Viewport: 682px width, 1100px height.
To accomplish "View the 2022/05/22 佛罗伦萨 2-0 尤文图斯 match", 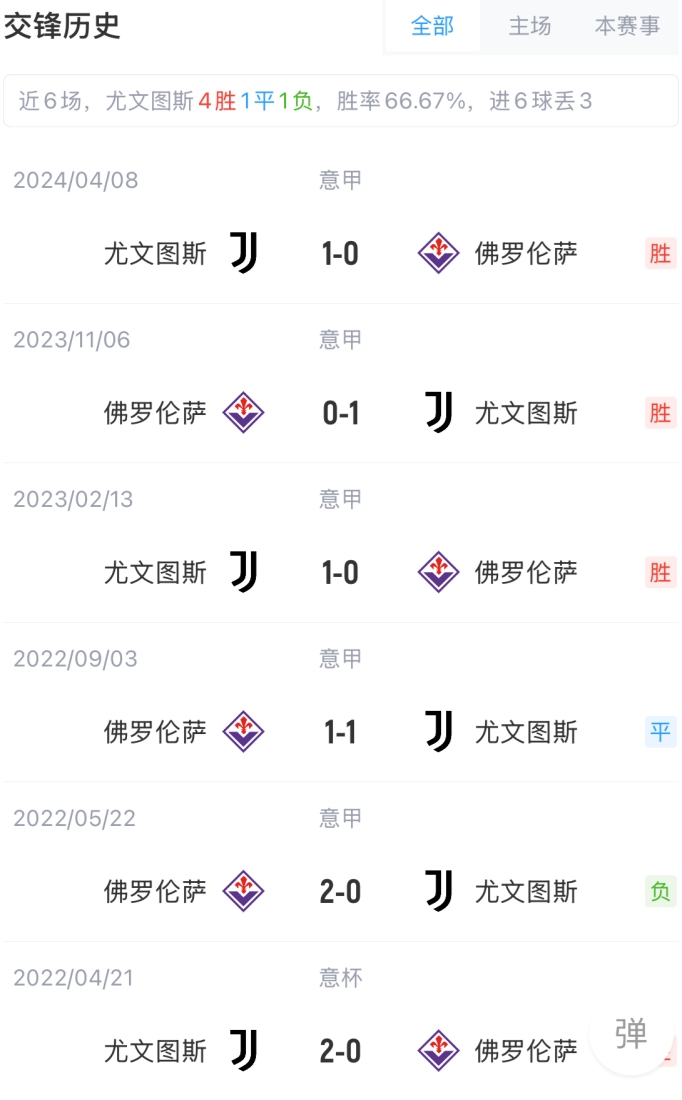I will point(340,891).
